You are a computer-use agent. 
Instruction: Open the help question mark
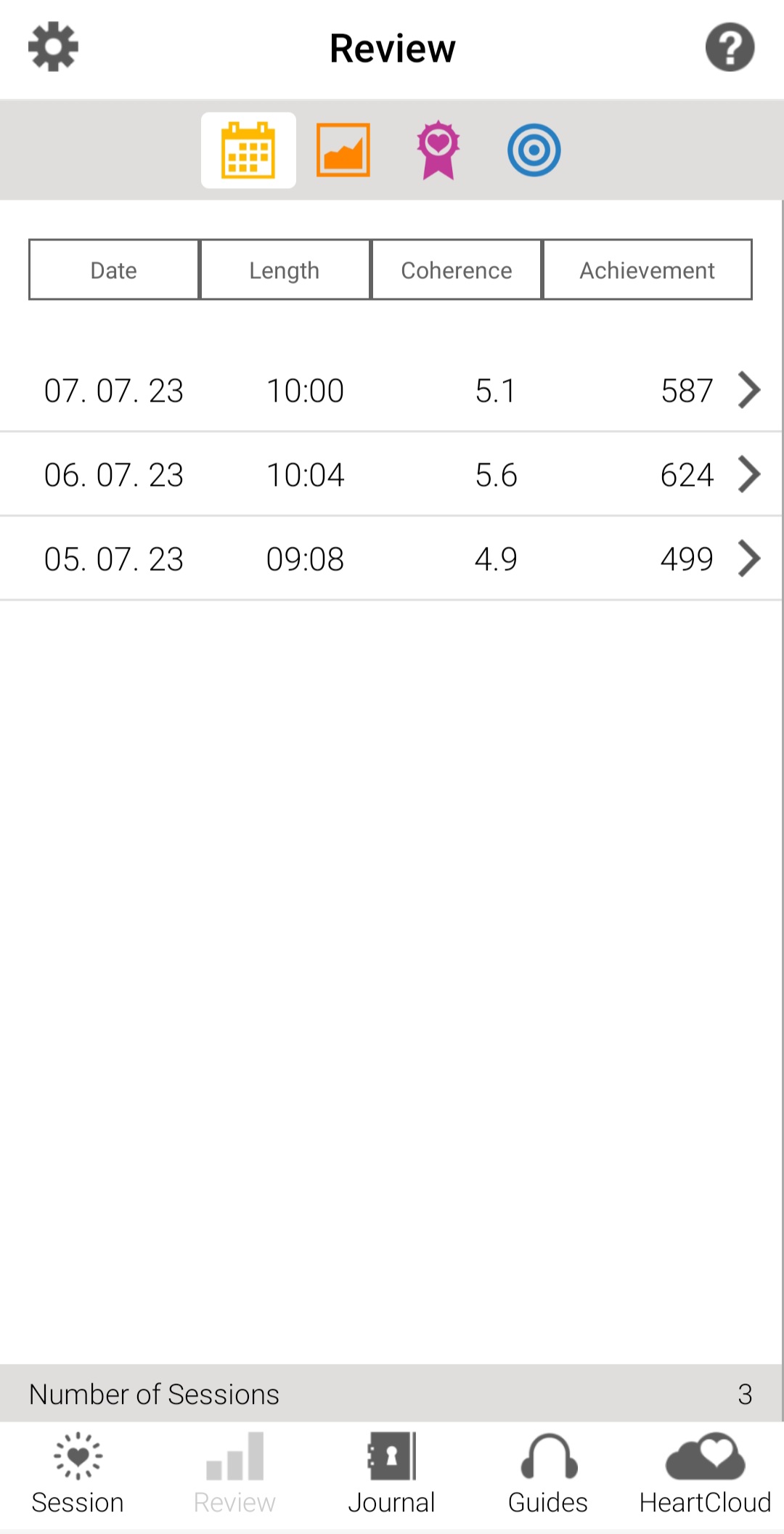point(730,47)
